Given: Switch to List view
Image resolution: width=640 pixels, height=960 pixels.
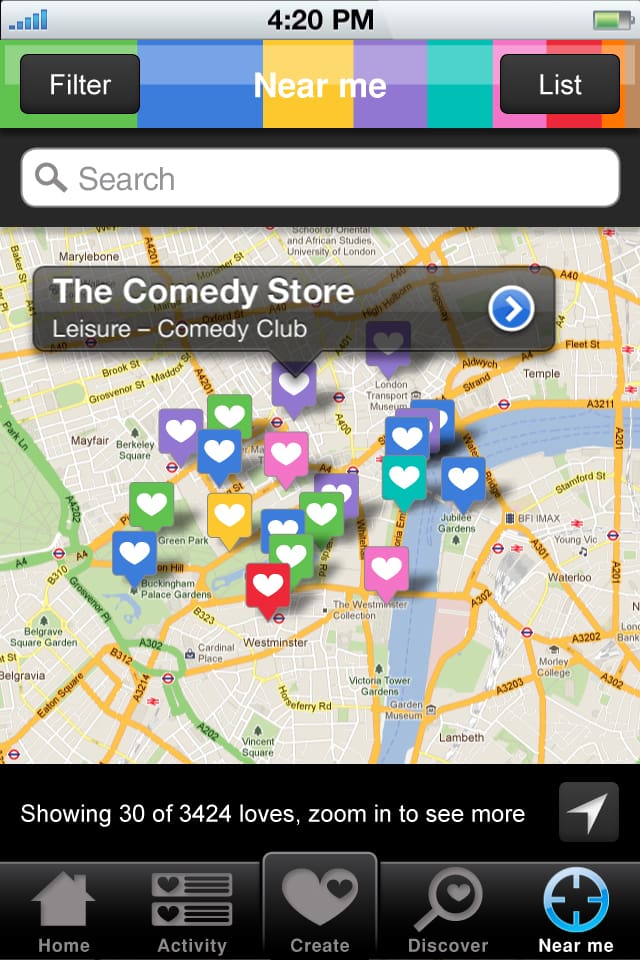Looking at the screenshot, I should 559,84.
